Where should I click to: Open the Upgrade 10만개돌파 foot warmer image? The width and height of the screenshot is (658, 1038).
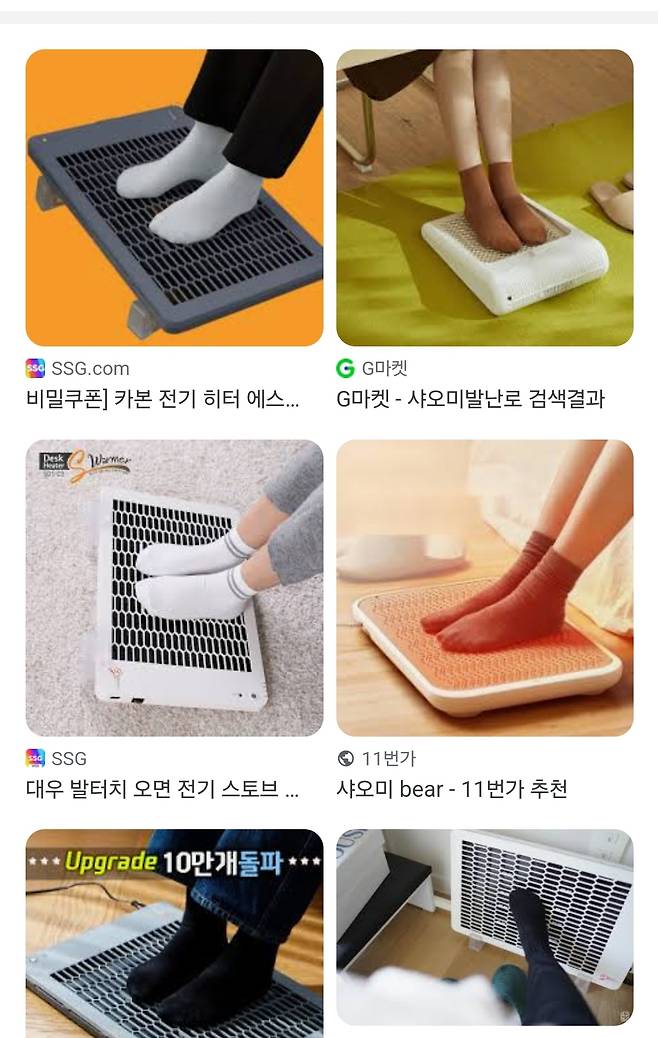point(174,928)
